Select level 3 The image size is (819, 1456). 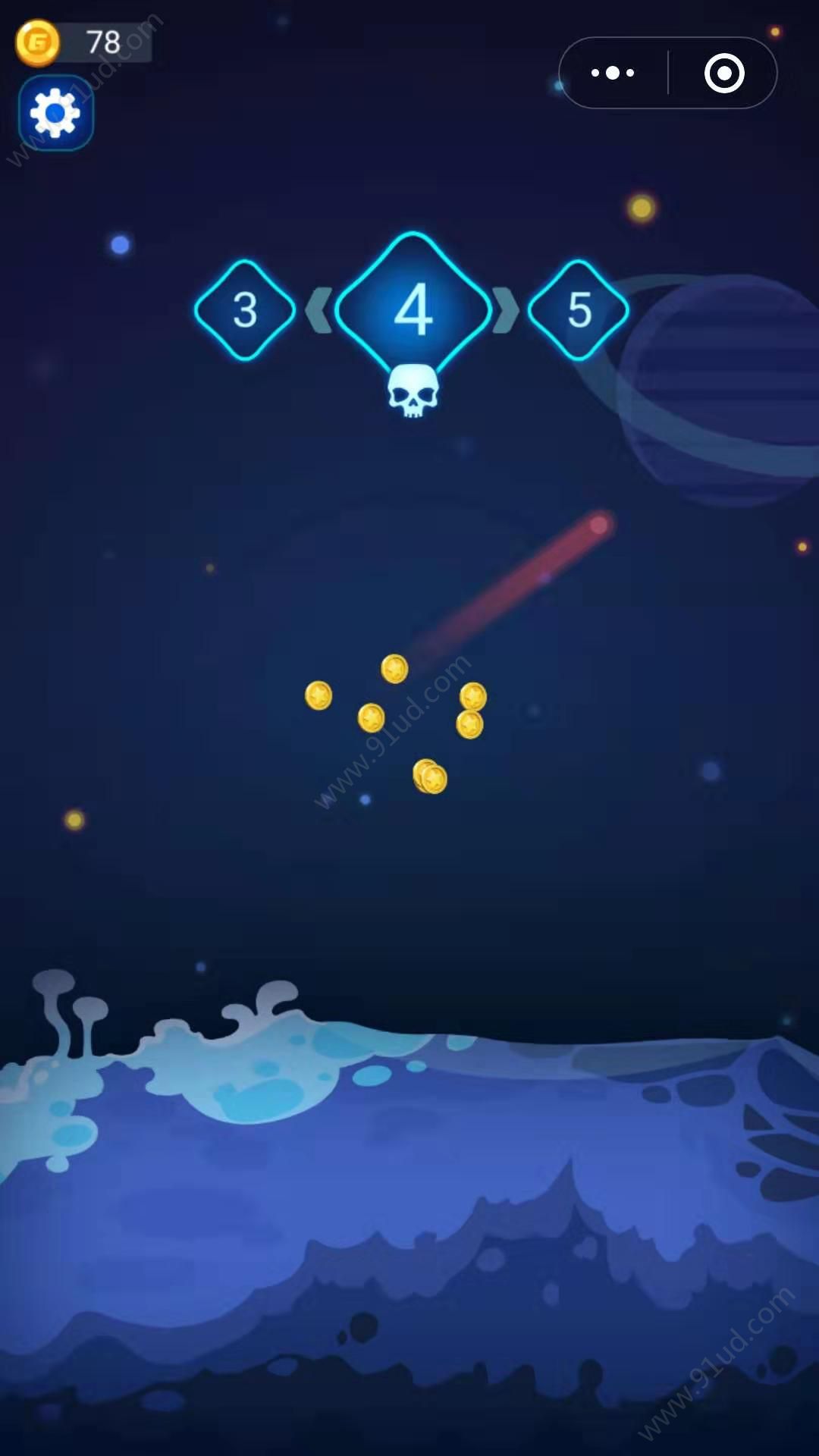click(x=245, y=310)
